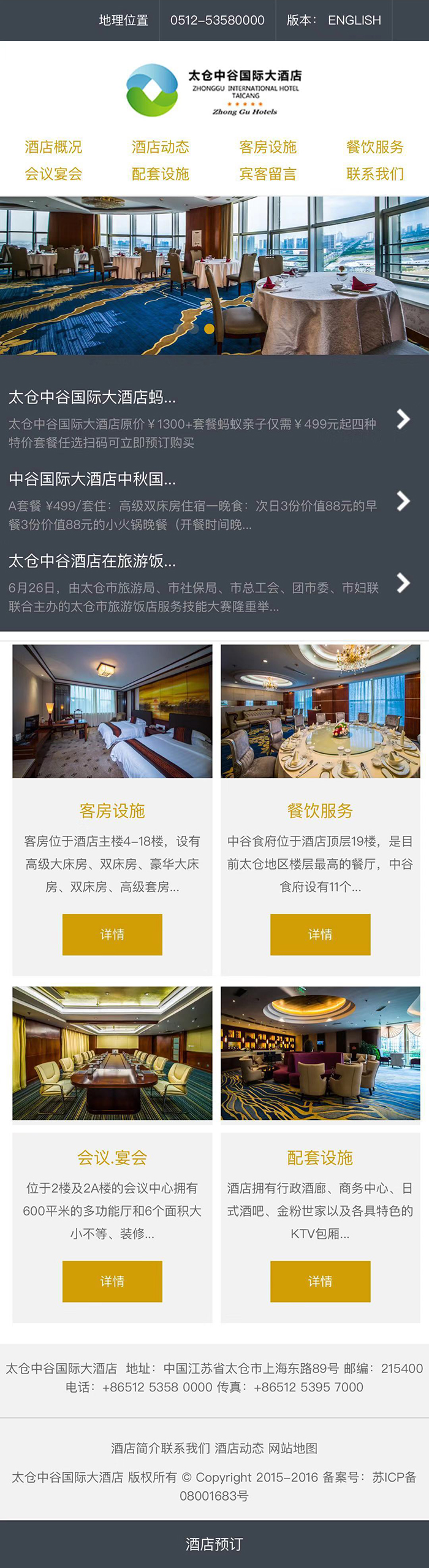
Task: Select 联系我们 in the navigation
Action: click(374, 174)
